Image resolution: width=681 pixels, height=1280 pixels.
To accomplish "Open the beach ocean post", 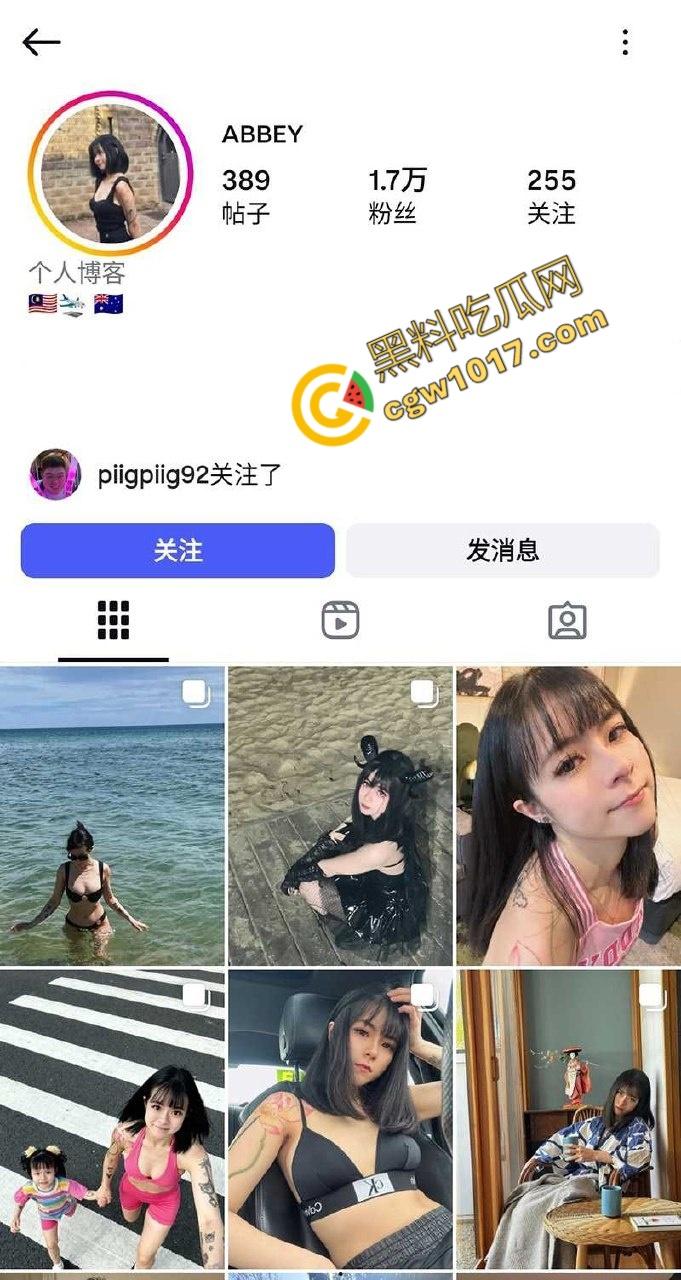I will click(112, 815).
